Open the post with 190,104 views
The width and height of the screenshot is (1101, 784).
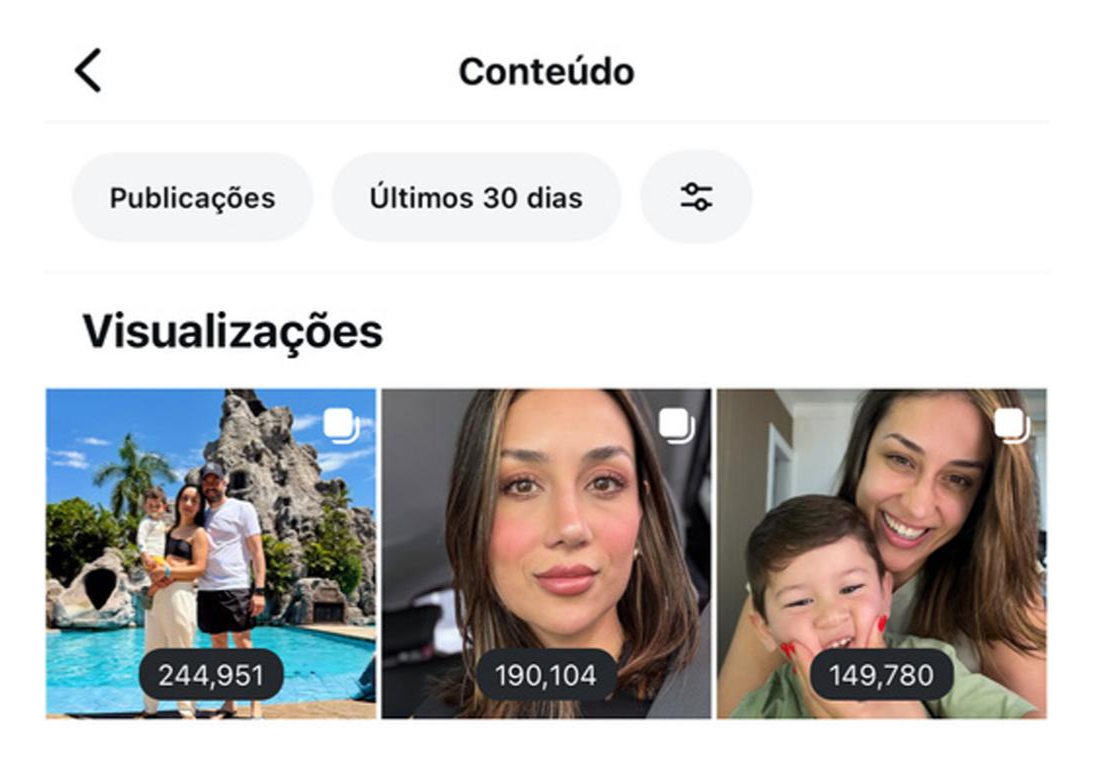point(546,553)
